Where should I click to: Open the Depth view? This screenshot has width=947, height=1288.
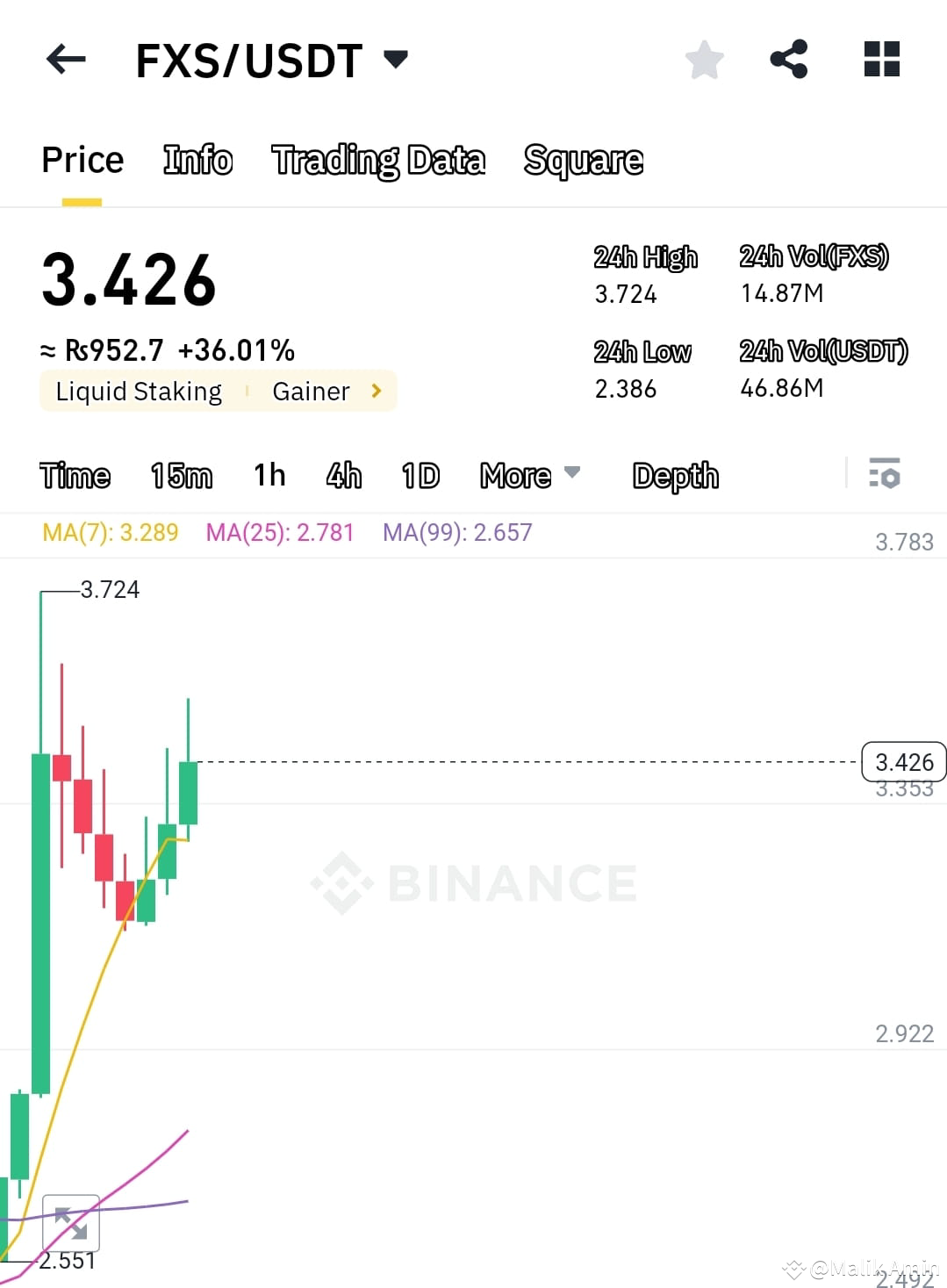675,475
